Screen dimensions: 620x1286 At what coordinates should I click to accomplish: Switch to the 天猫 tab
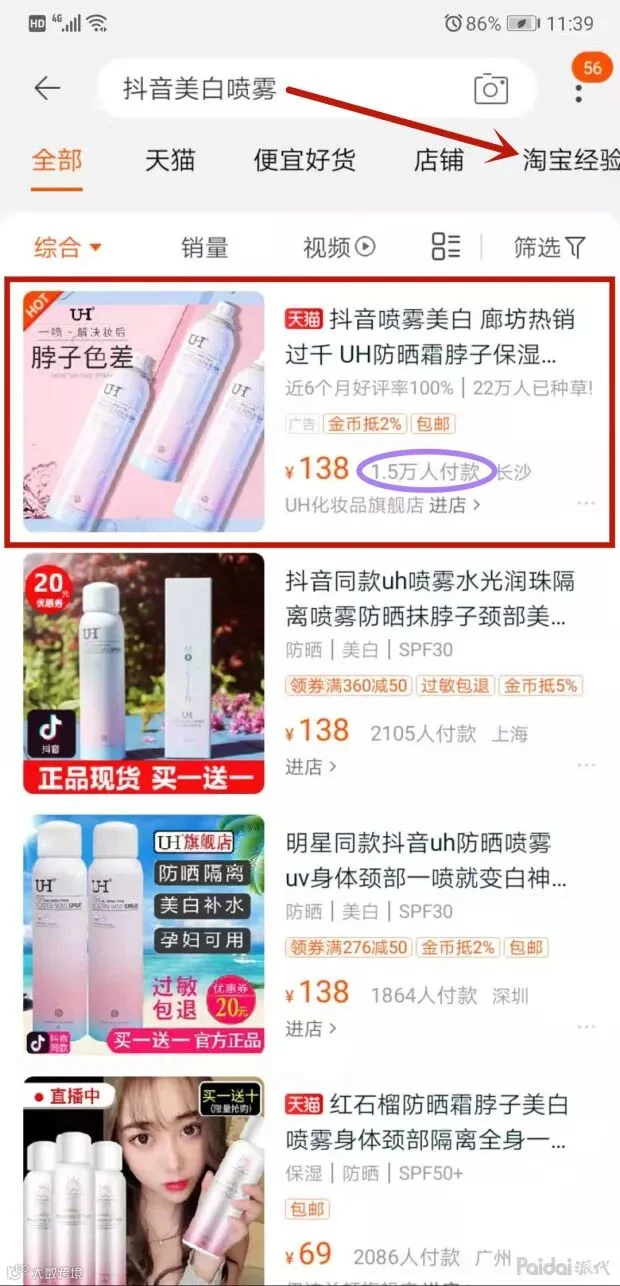(170, 159)
